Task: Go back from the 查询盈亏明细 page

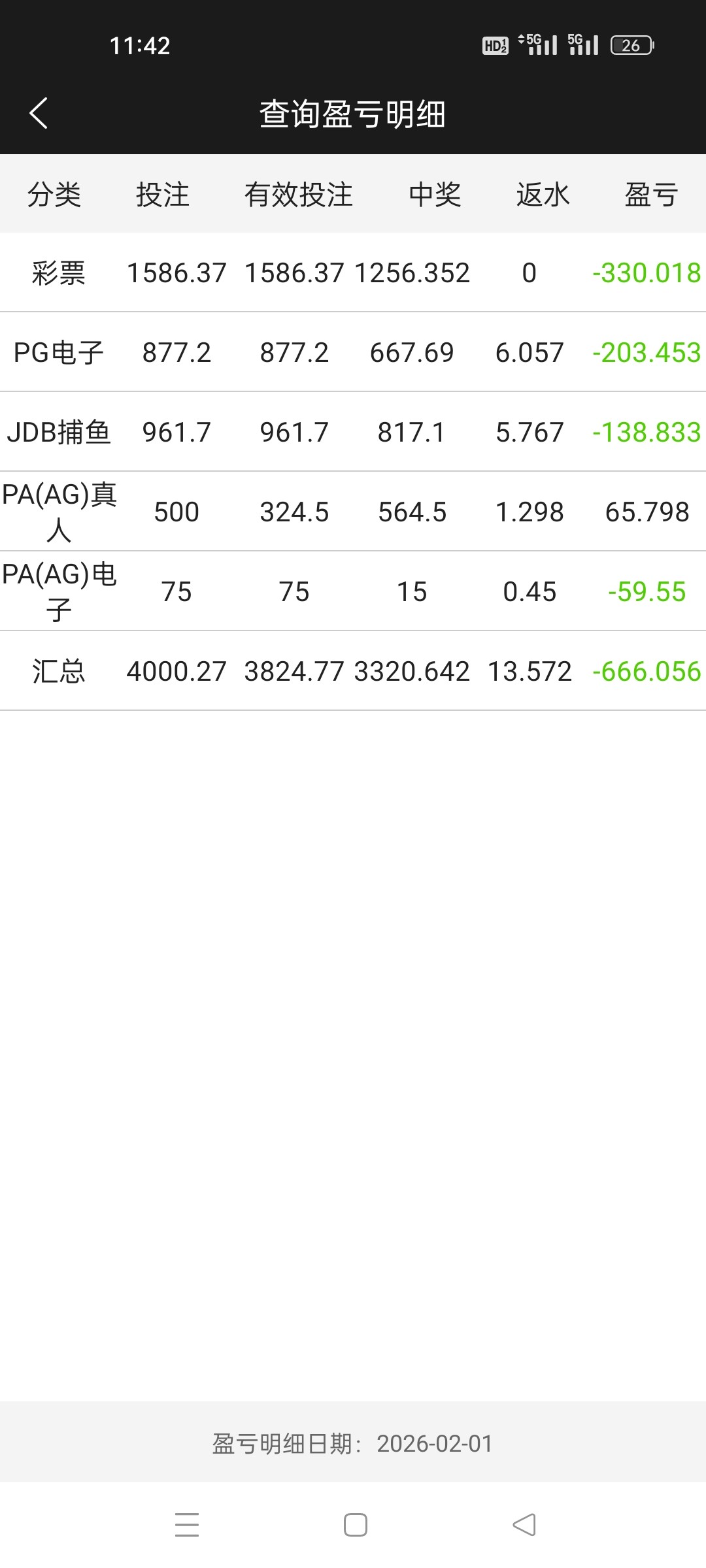Action: (x=39, y=113)
